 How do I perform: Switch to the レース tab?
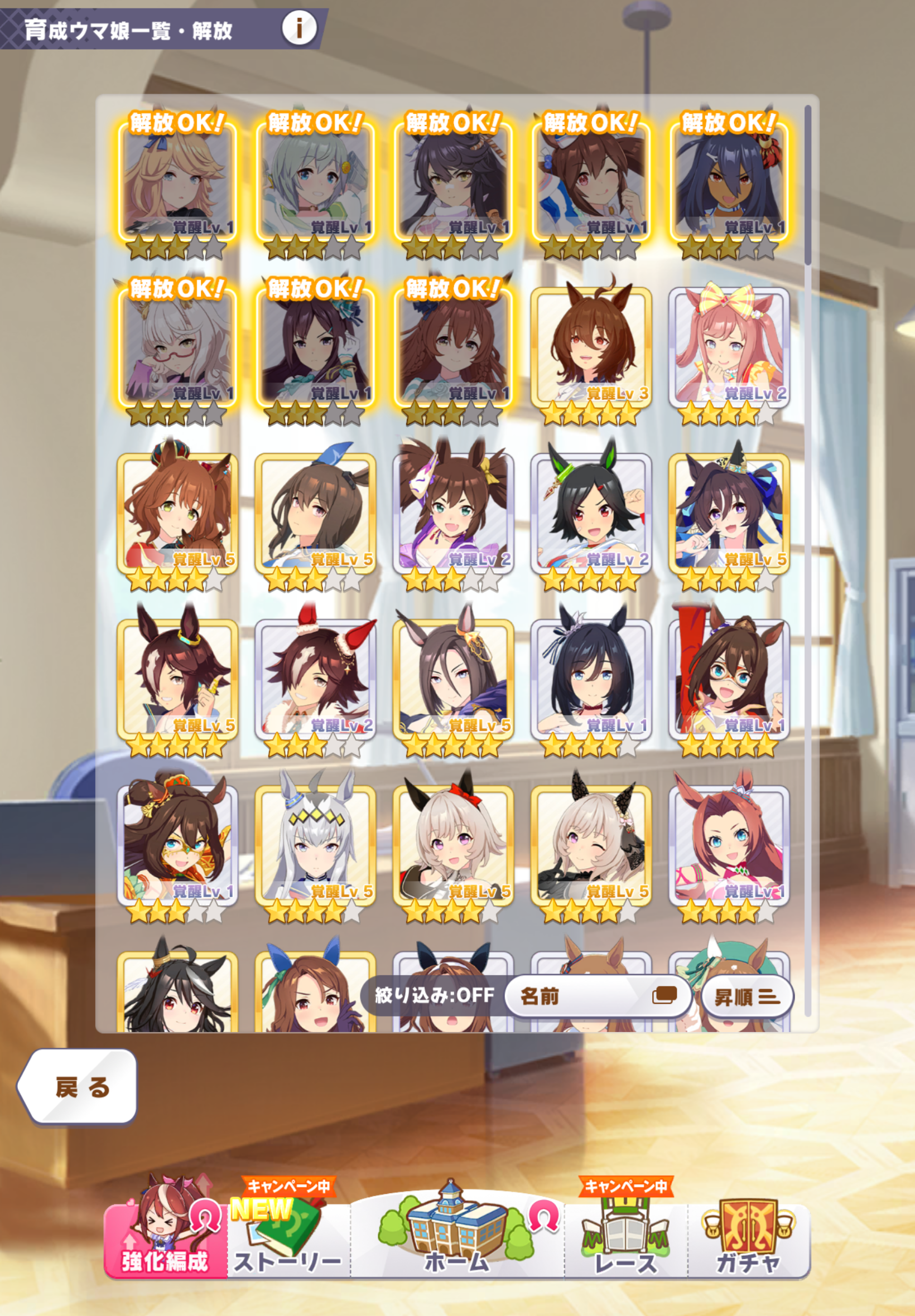[x=625, y=1240]
